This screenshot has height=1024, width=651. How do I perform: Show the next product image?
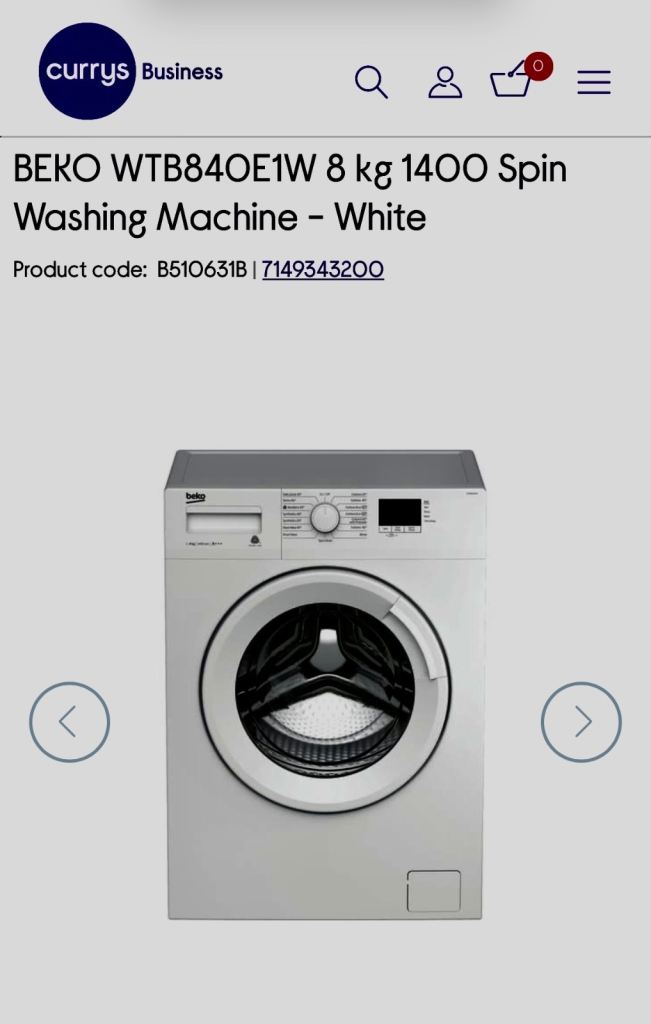click(x=581, y=722)
